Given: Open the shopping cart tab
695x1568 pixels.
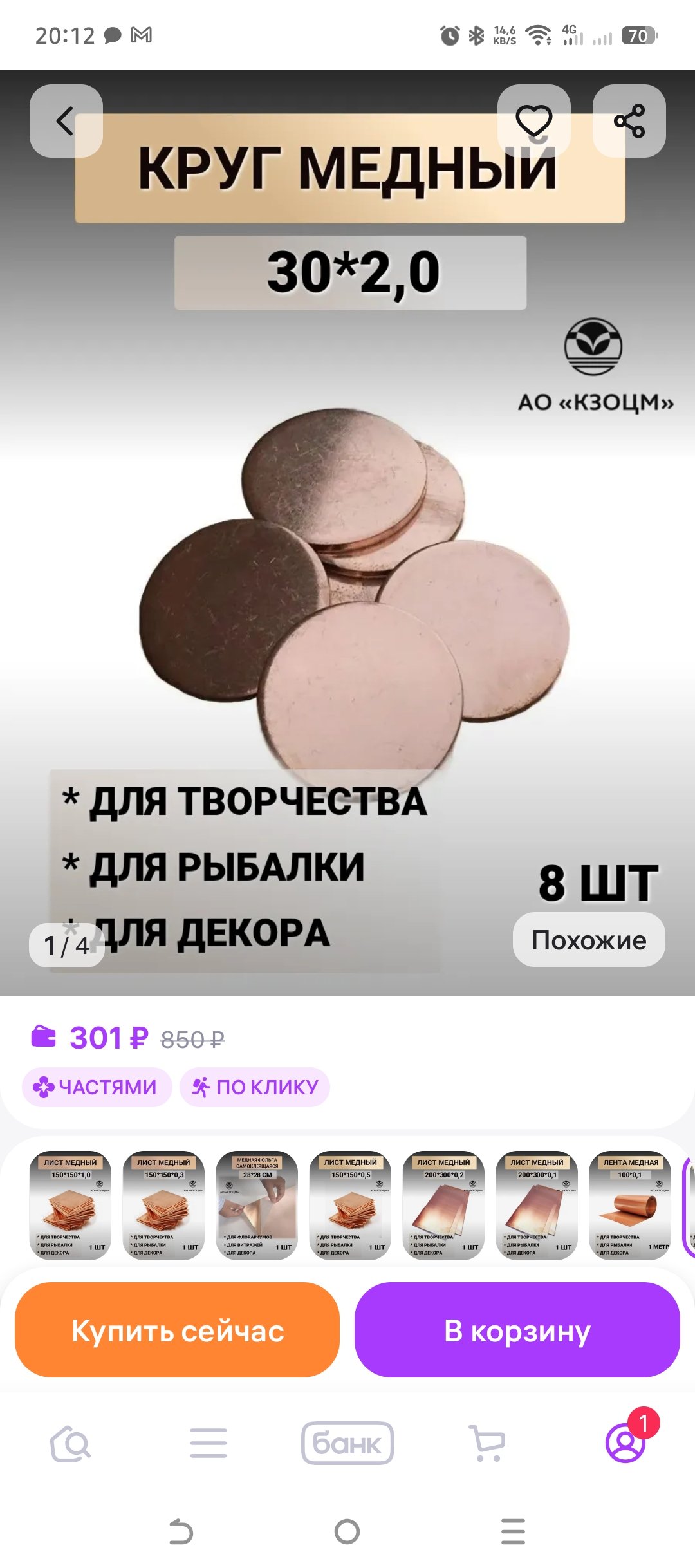Looking at the screenshot, I should coord(487,1443).
